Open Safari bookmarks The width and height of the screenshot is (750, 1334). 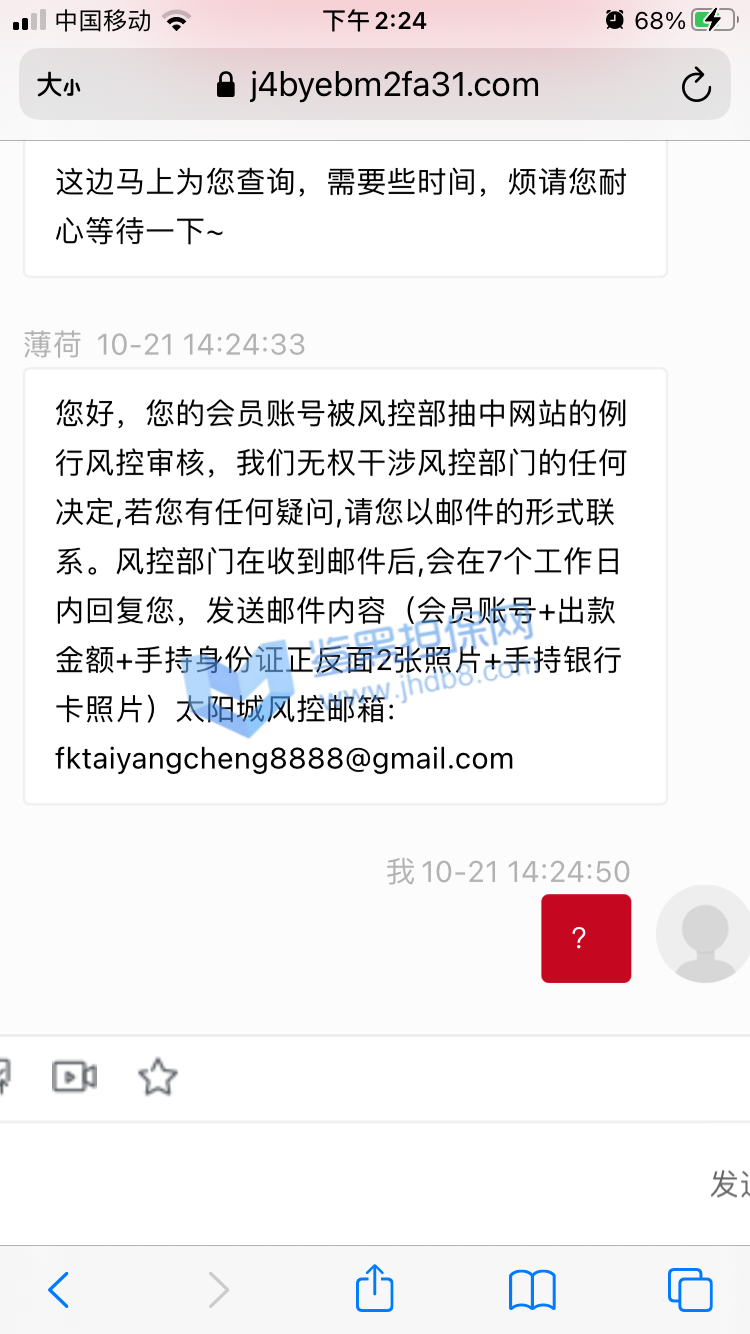[x=532, y=1289]
